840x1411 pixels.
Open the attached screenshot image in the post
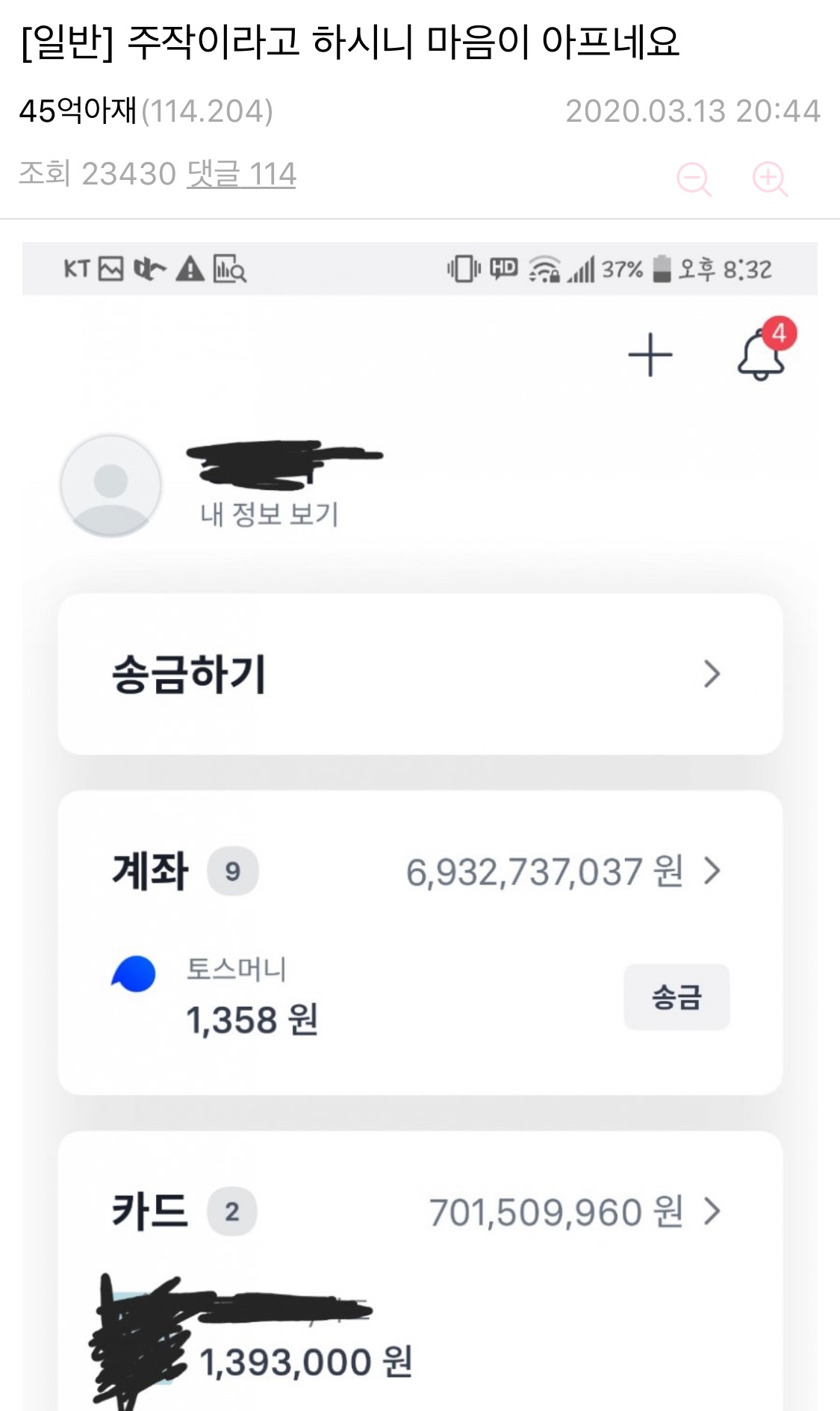[420, 822]
